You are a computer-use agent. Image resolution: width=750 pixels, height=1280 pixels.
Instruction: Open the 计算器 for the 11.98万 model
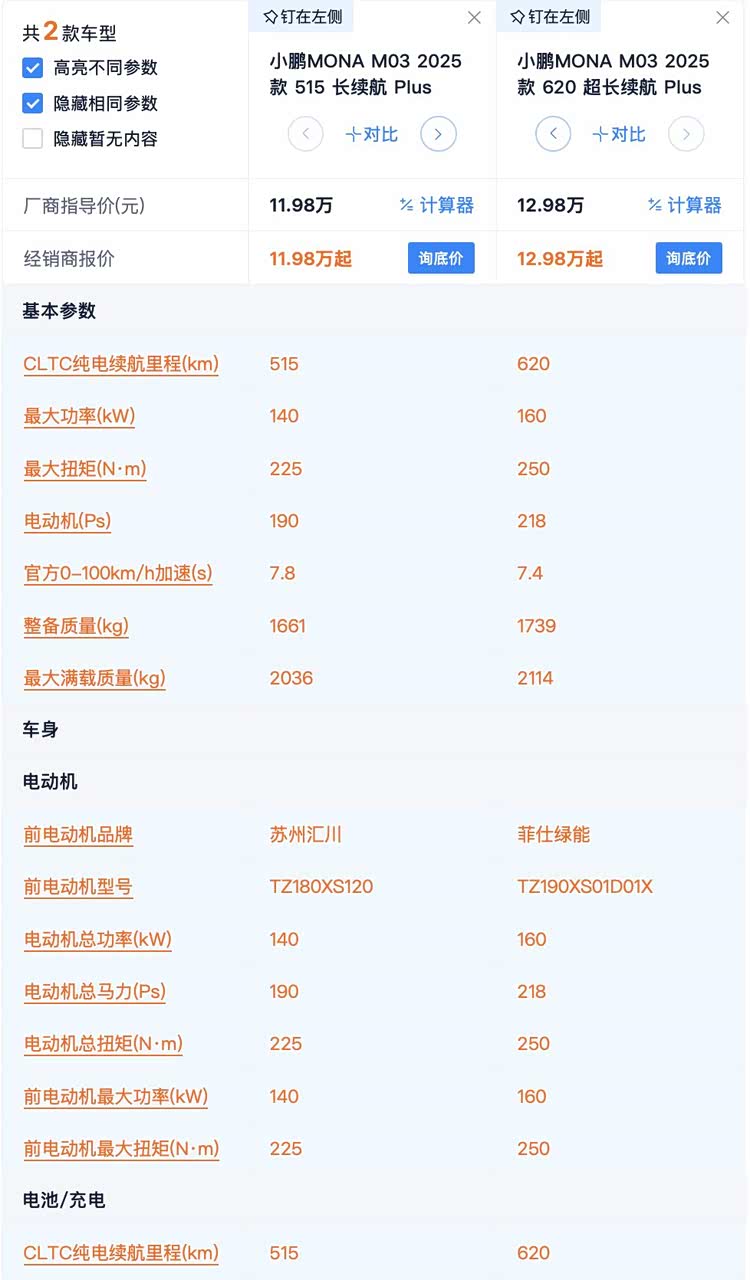tap(437, 206)
